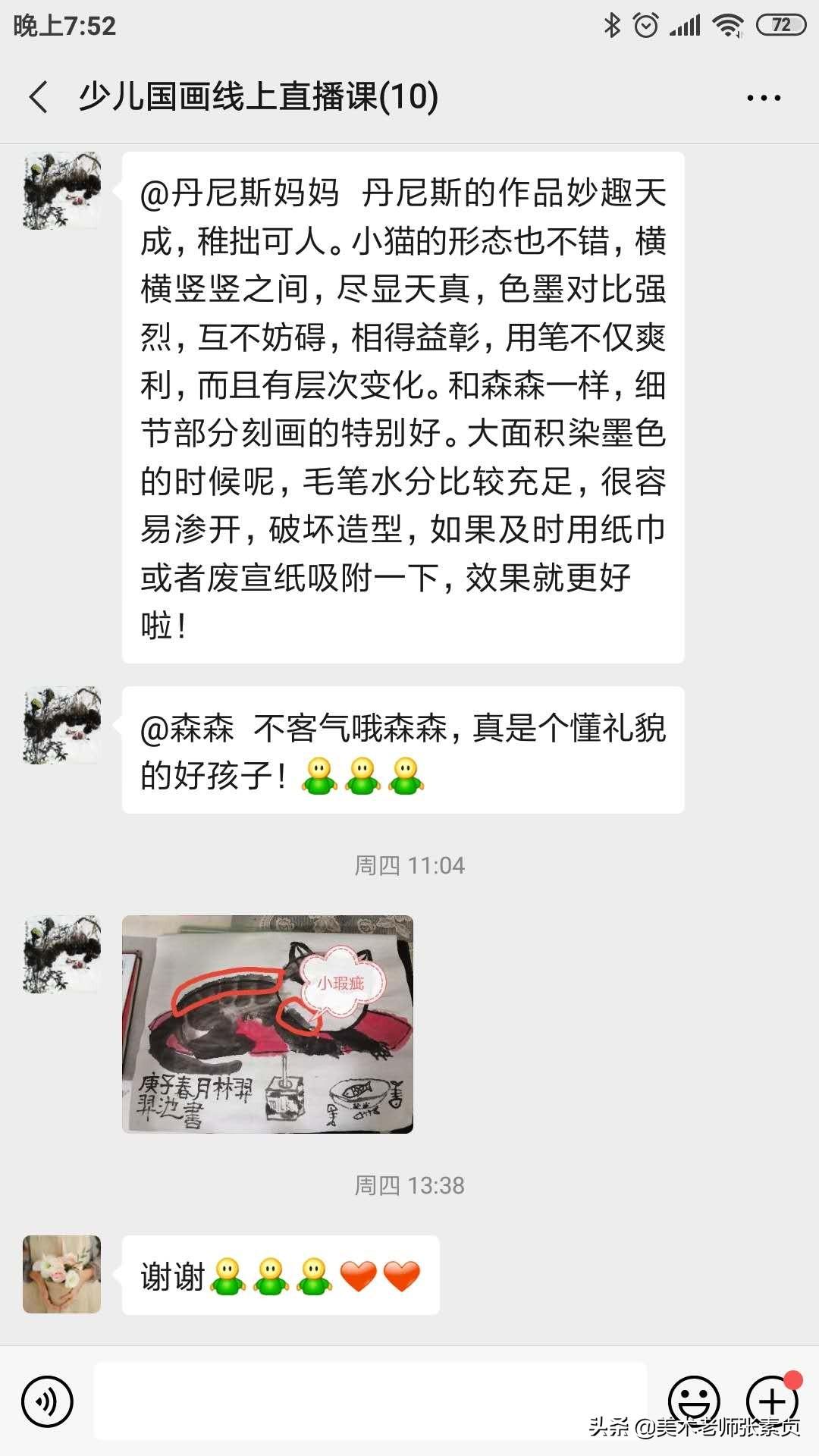Open the profile of the 谢谢 sender

(61, 1274)
